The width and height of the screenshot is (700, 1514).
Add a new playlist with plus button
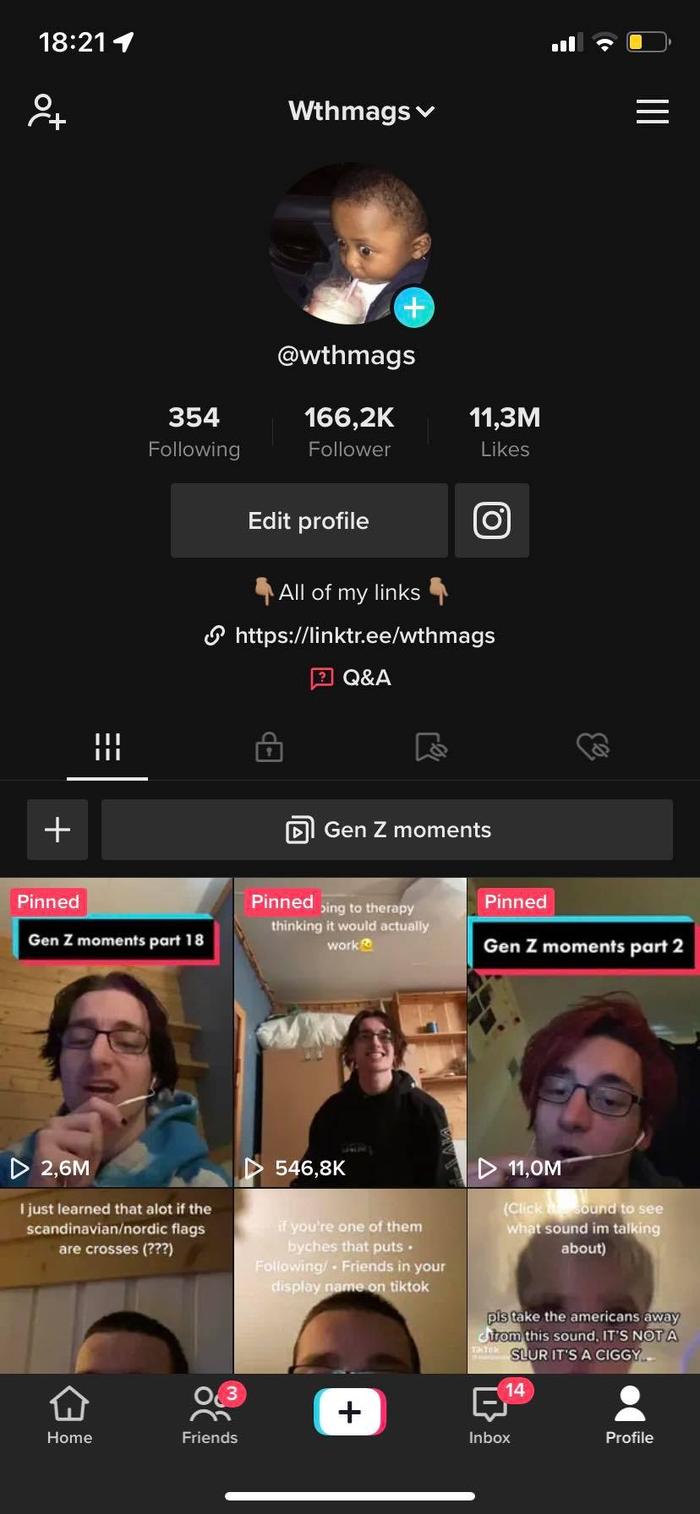57,830
